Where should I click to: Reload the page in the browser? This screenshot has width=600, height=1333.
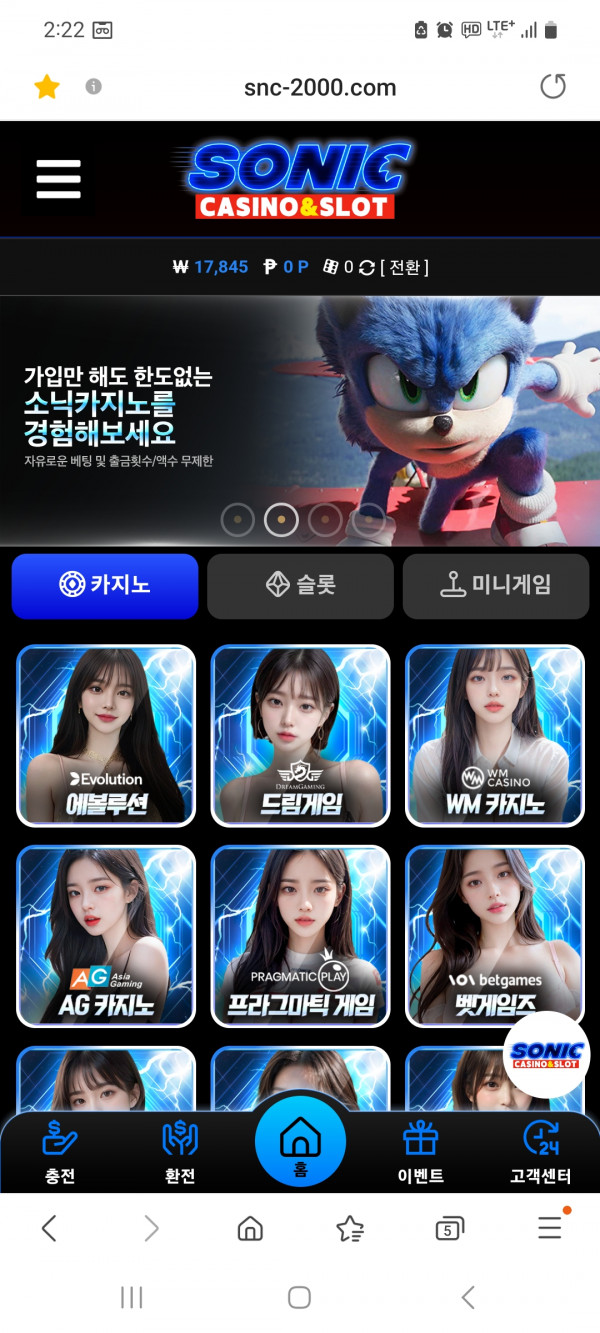553,87
